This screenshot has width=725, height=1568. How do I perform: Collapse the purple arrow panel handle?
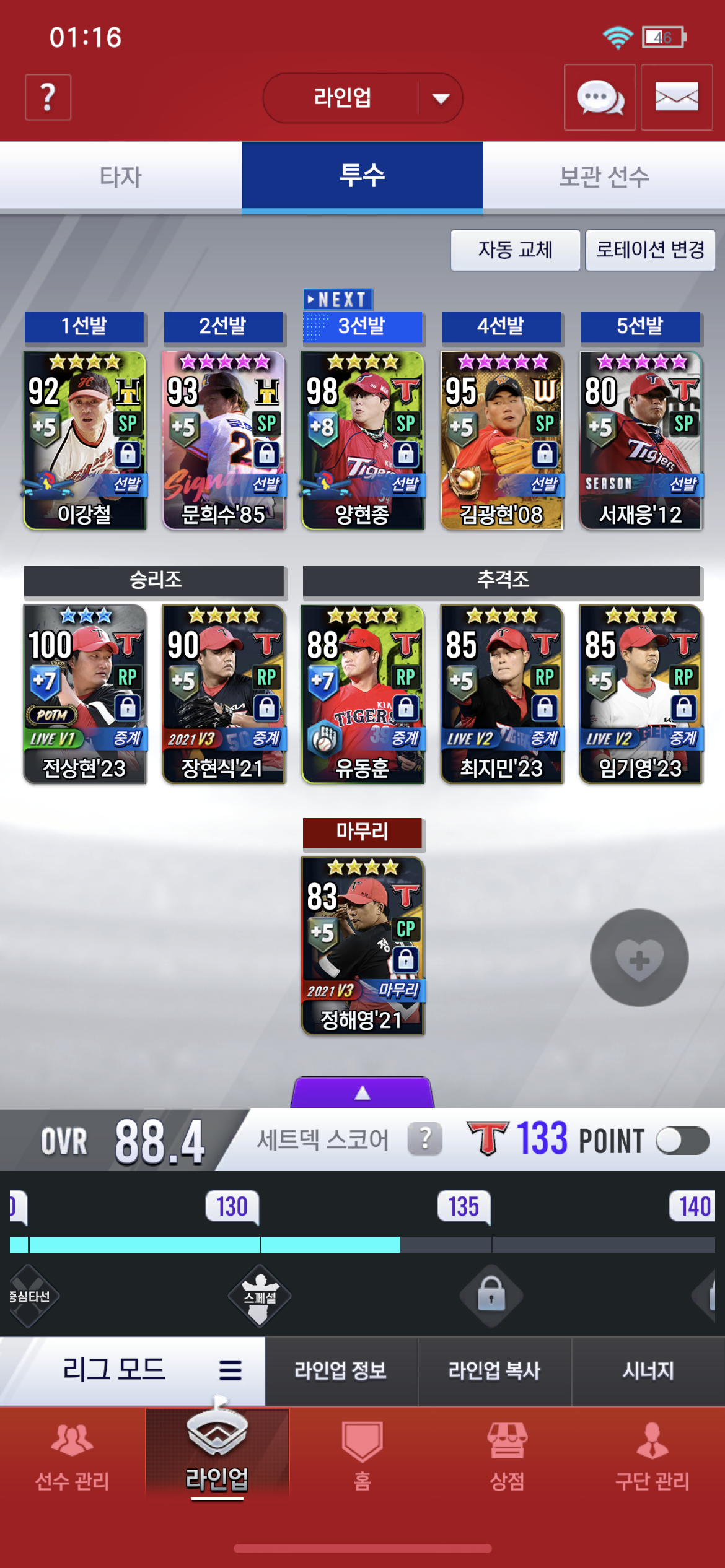[362, 1092]
